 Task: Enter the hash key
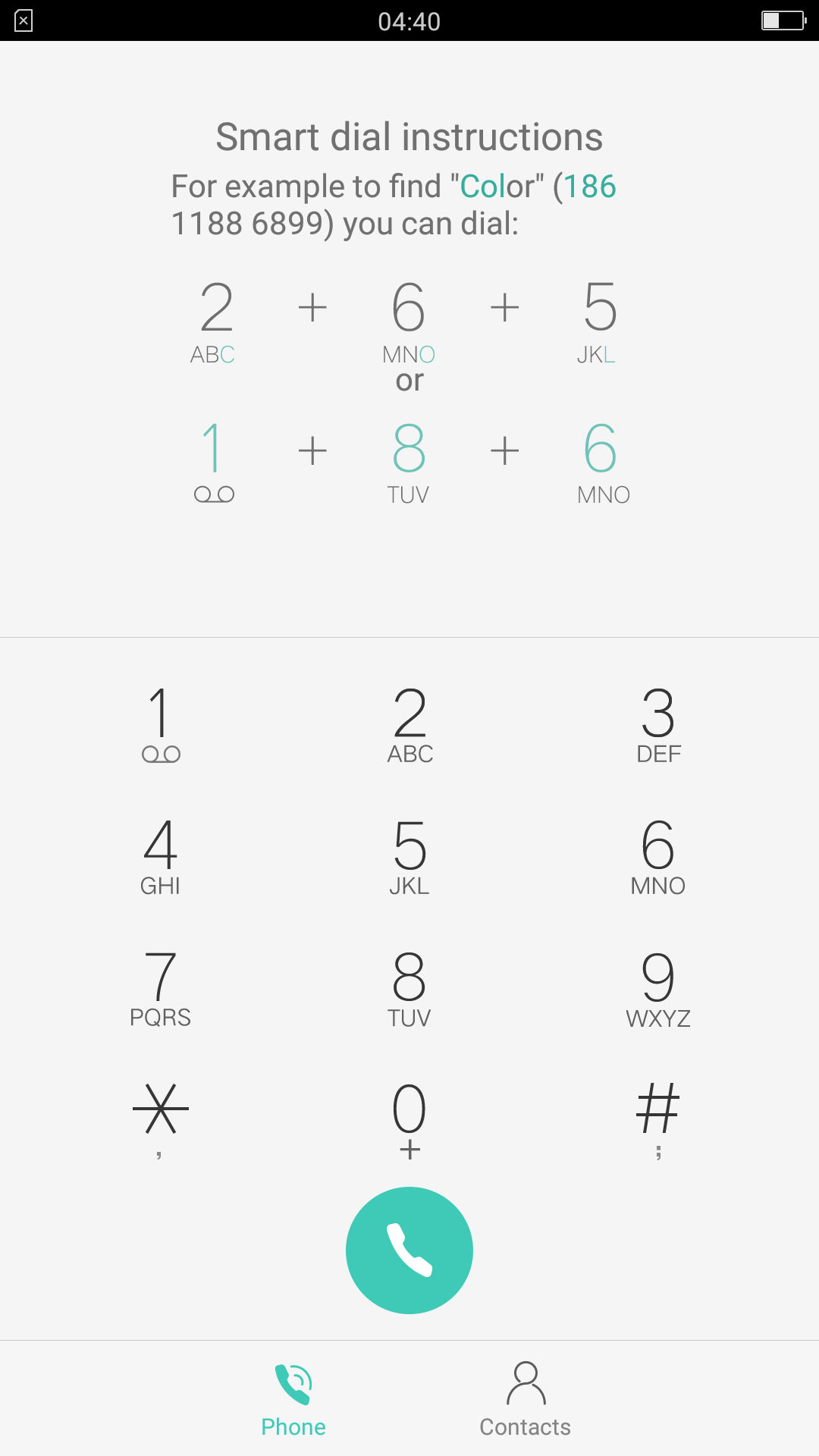658,1119
